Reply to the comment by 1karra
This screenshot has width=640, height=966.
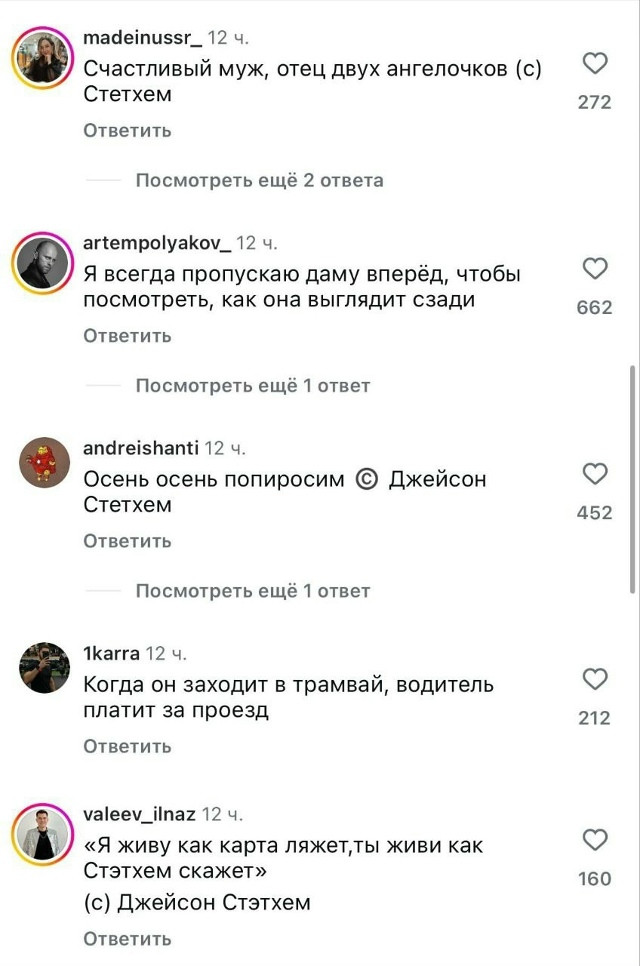pos(127,746)
